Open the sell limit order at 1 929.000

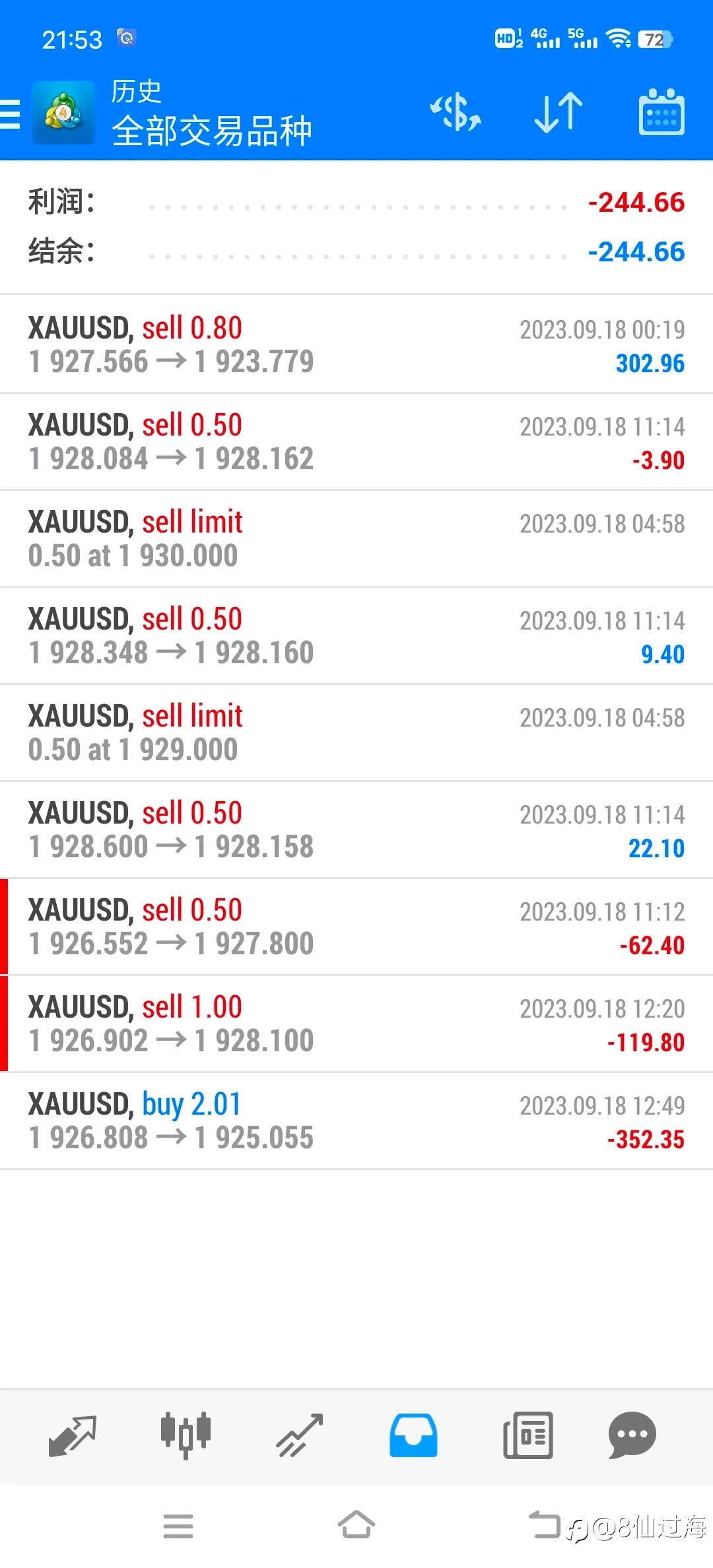point(356,733)
